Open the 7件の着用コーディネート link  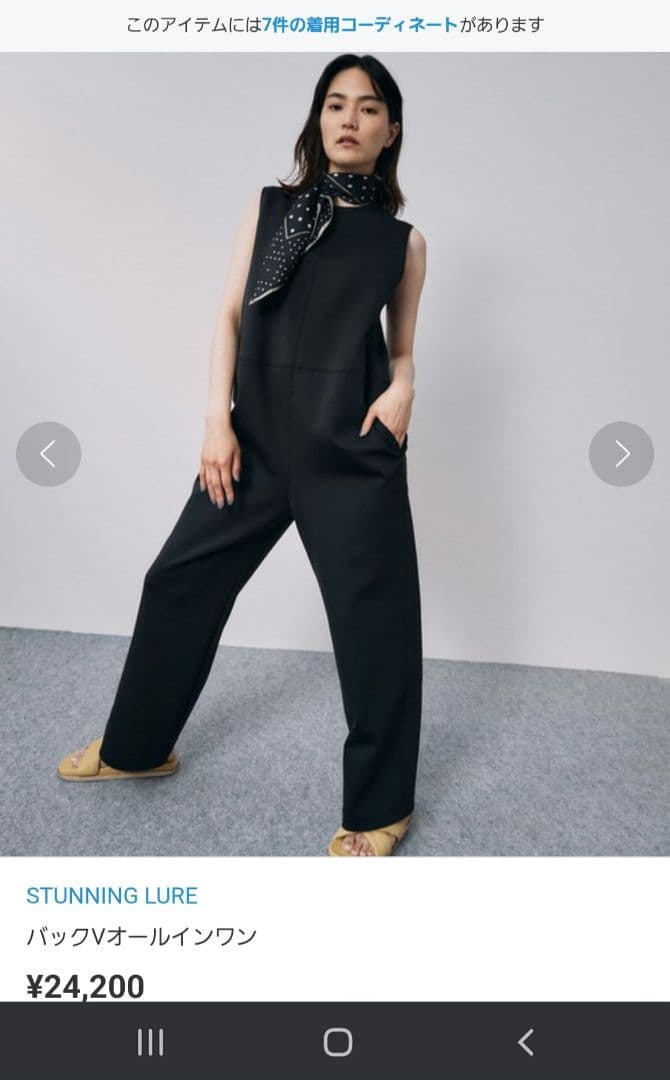tap(360, 25)
